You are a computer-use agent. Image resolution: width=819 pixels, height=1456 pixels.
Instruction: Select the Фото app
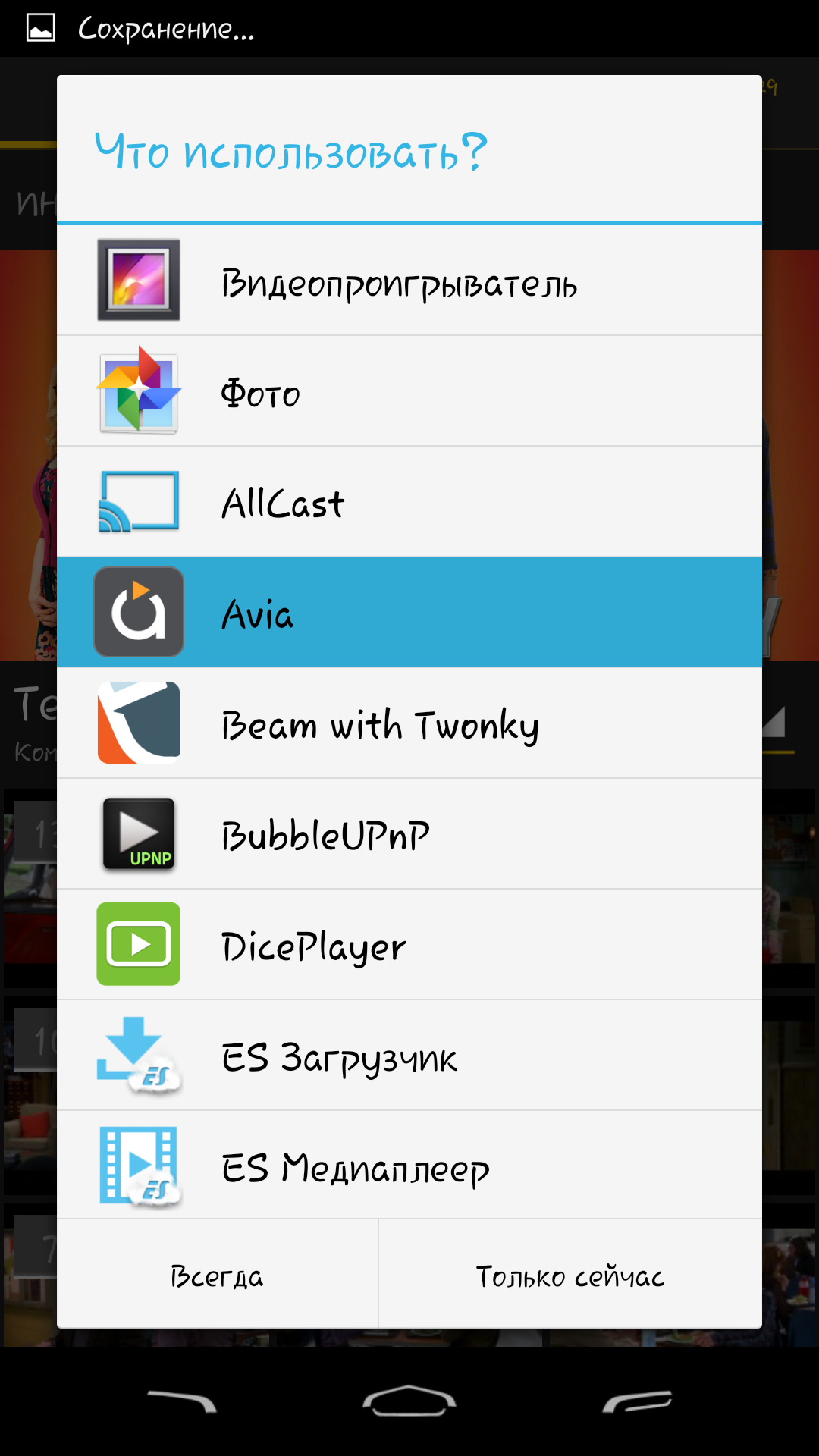(409, 392)
